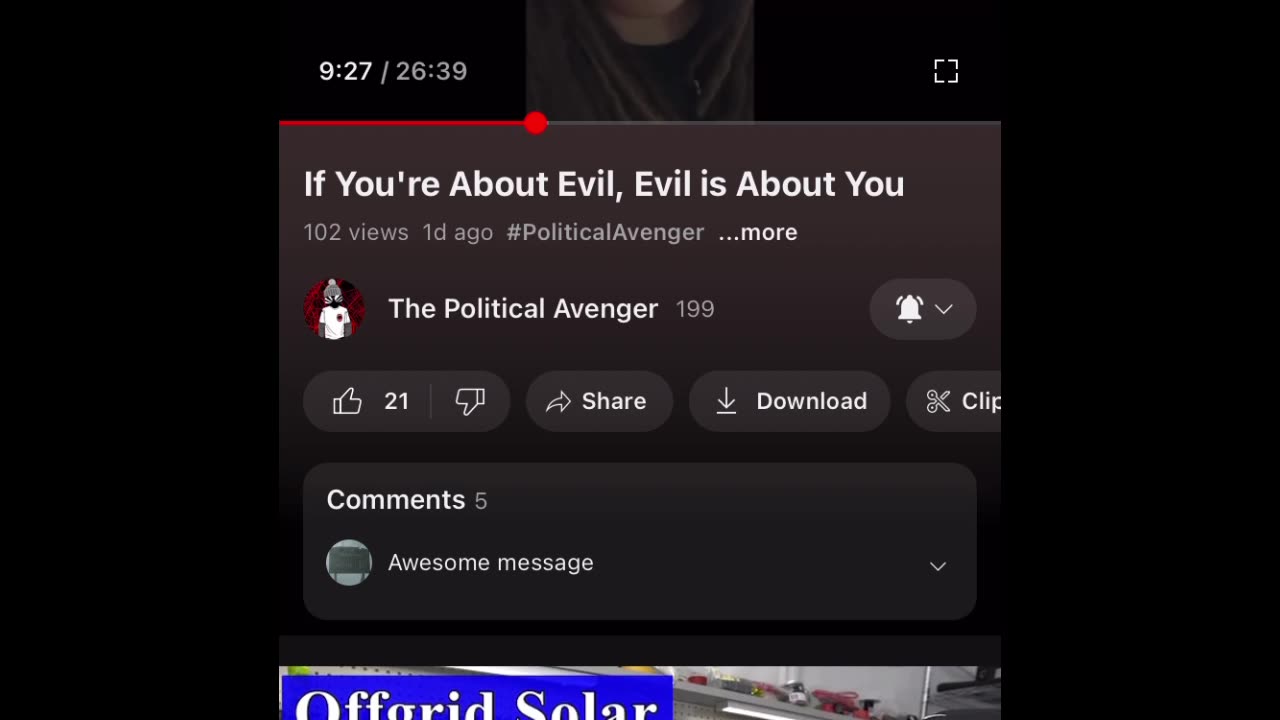Open The Political Avenger channel page
1280x720 pixels.
click(x=522, y=309)
